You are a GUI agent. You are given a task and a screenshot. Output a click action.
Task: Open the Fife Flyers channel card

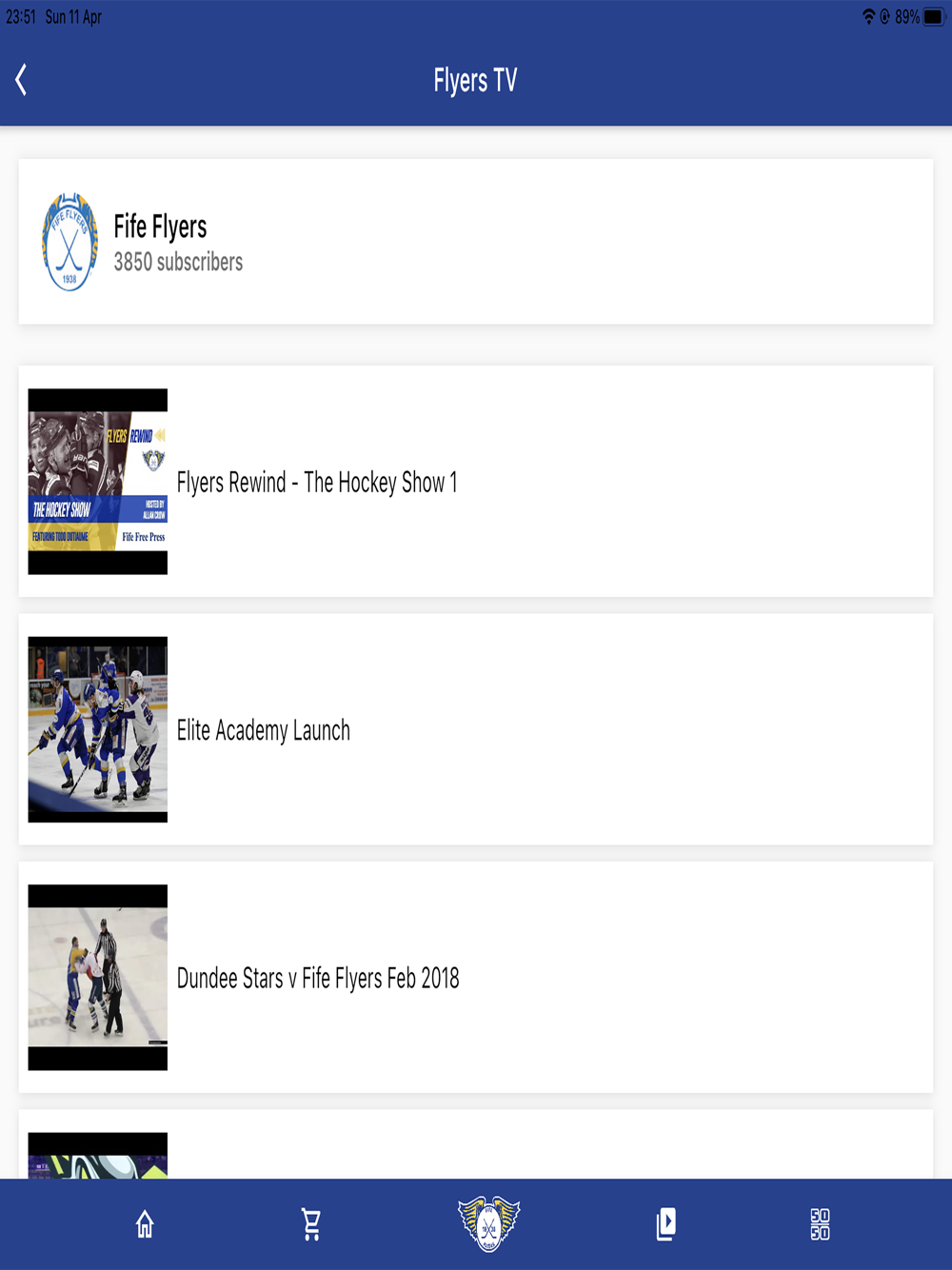pyautogui.click(x=475, y=242)
